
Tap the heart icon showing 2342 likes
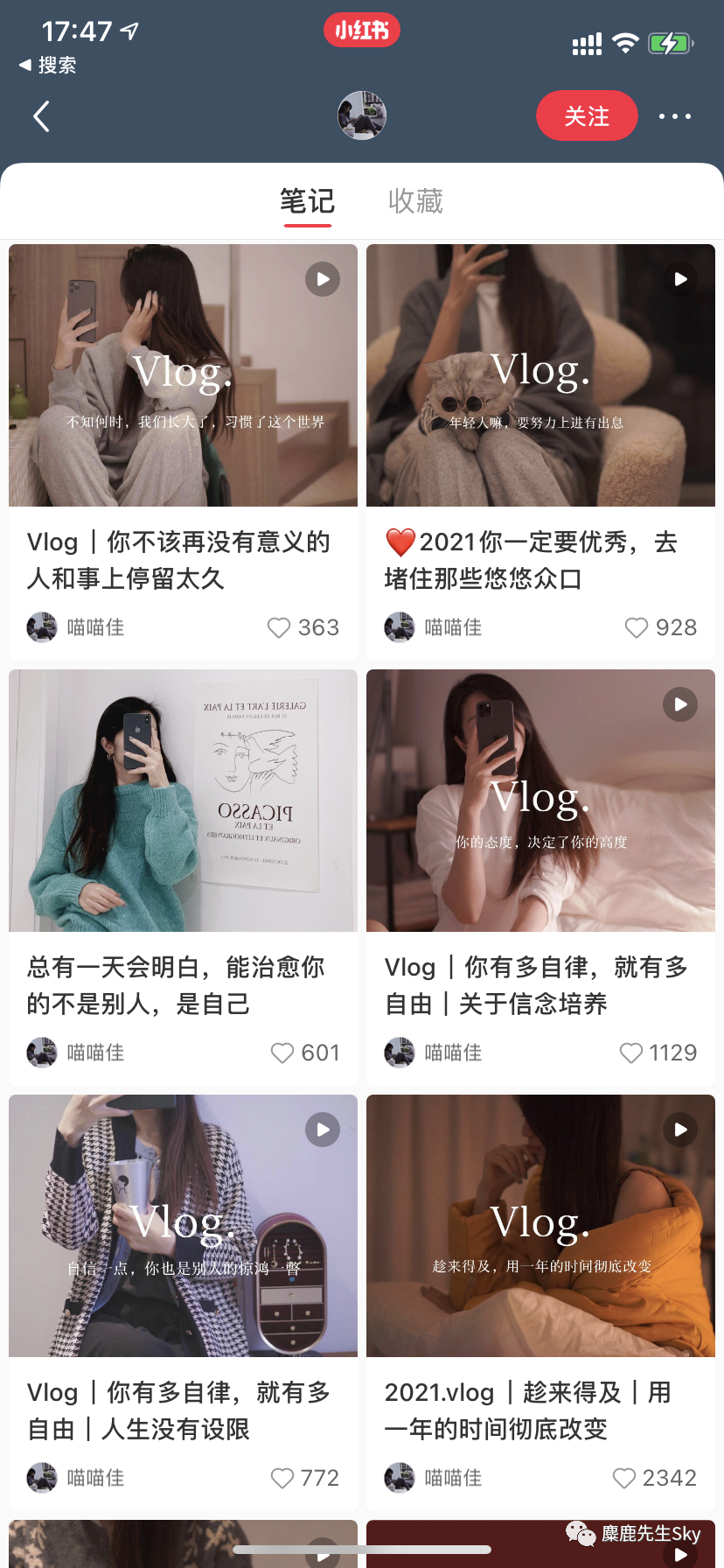point(623,1478)
